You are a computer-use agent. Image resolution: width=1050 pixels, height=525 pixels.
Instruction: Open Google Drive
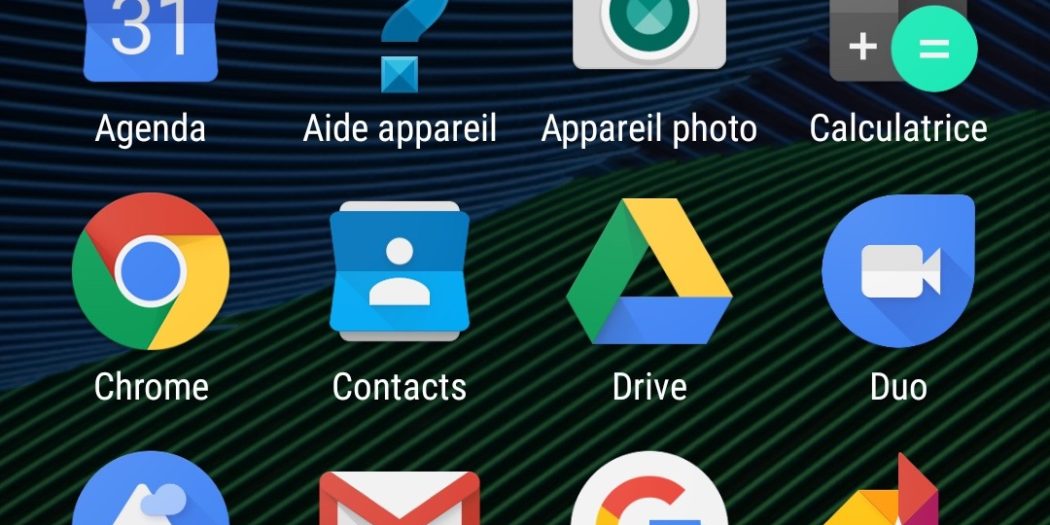click(649, 272)
